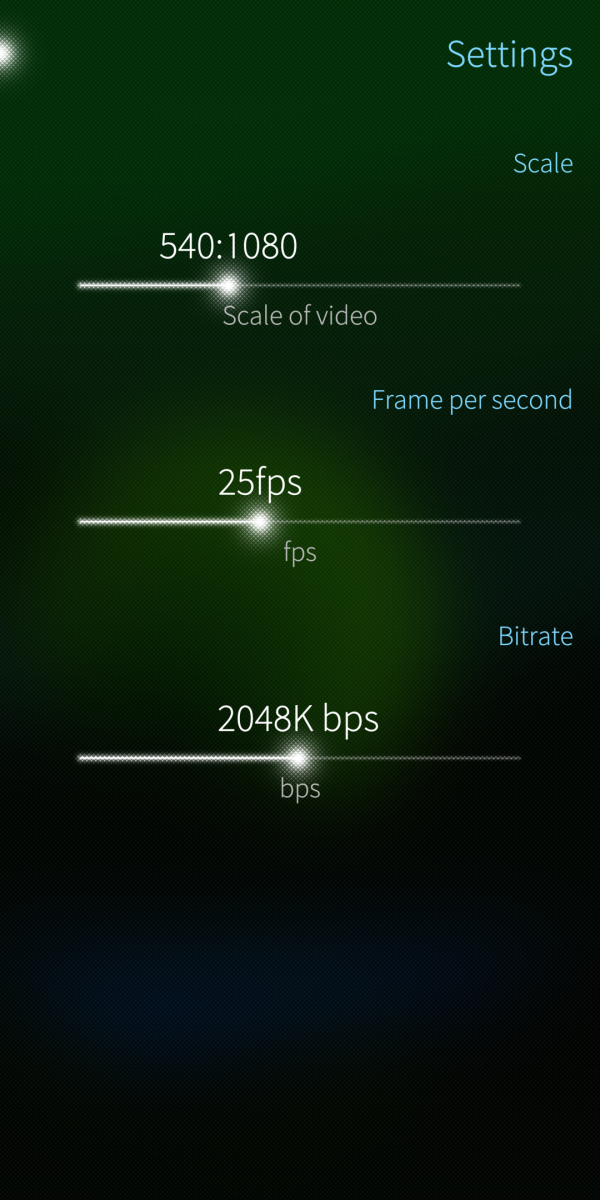This screenshot has height=1200, width=600.
Task: Go back via top-left page indicator
Action: coord(8,54)
